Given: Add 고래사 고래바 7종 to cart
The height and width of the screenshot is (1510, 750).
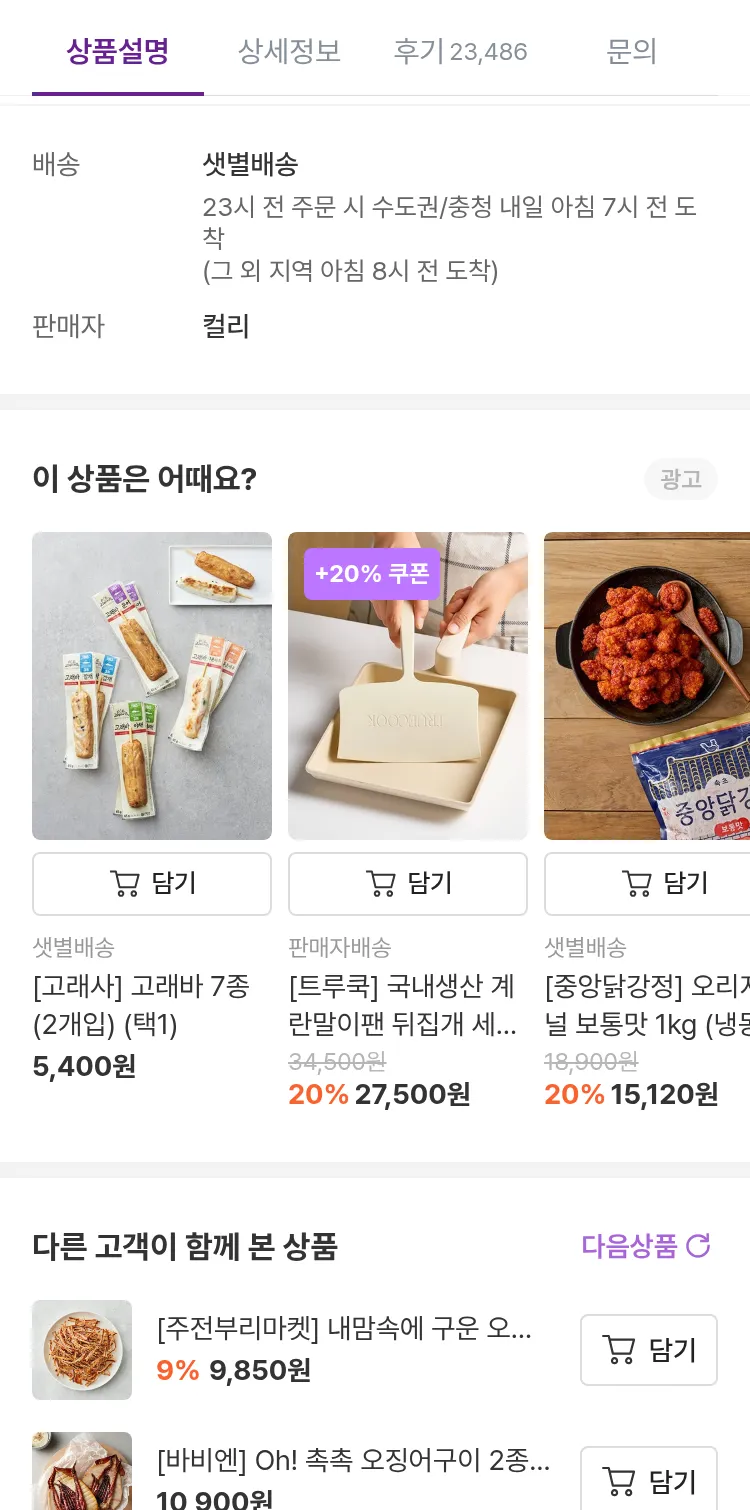Looking at the screenshot, I should 152,883.
